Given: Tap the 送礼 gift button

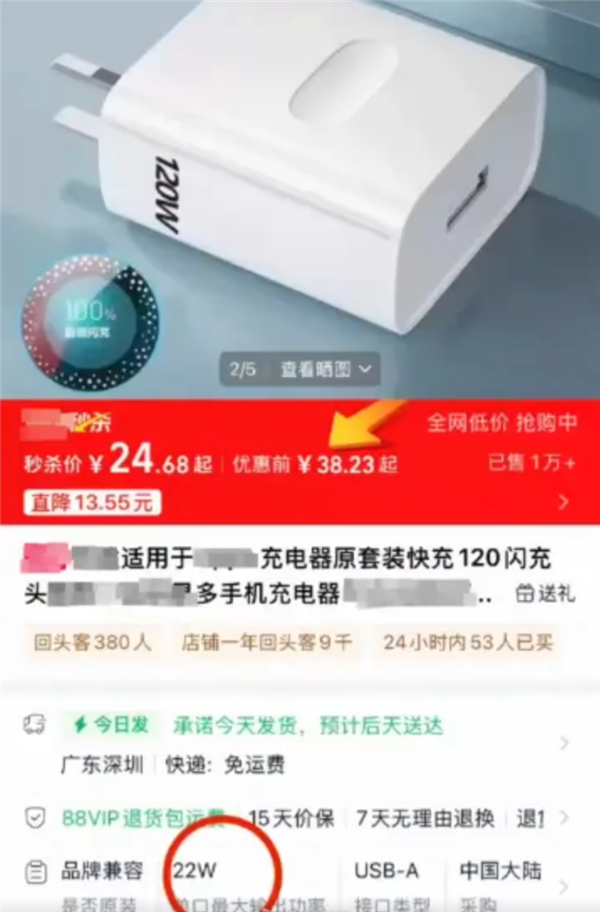Looking at the screenshot, I should 545,593.
